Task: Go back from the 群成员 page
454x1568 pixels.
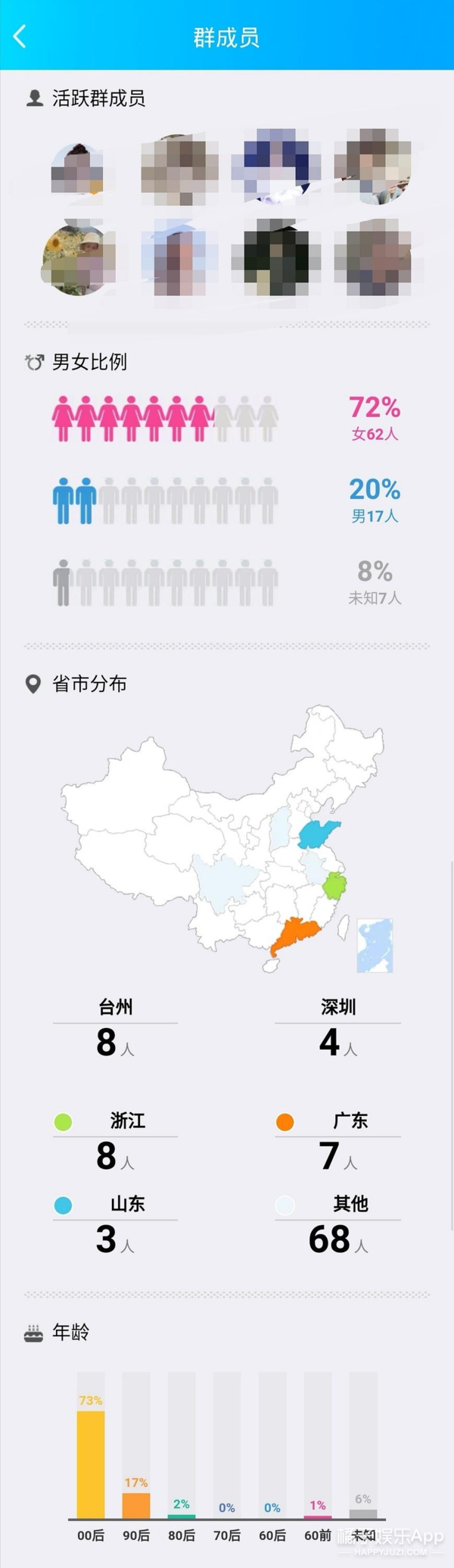Action: 20,36
